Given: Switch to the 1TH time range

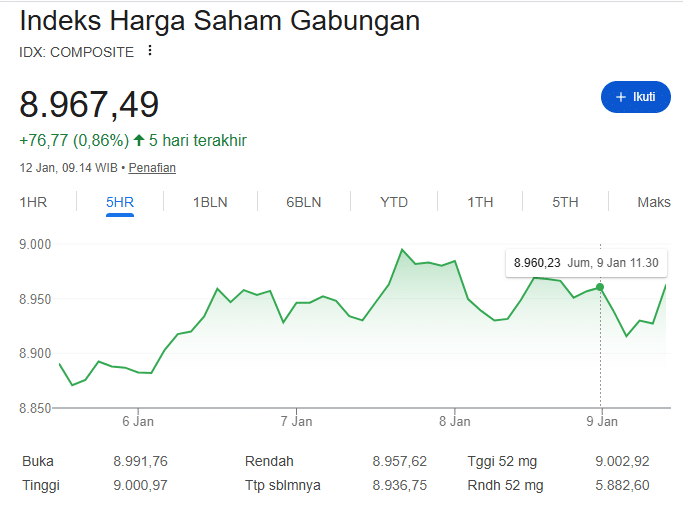Looking at the screenshot, I should pos(480,202).
